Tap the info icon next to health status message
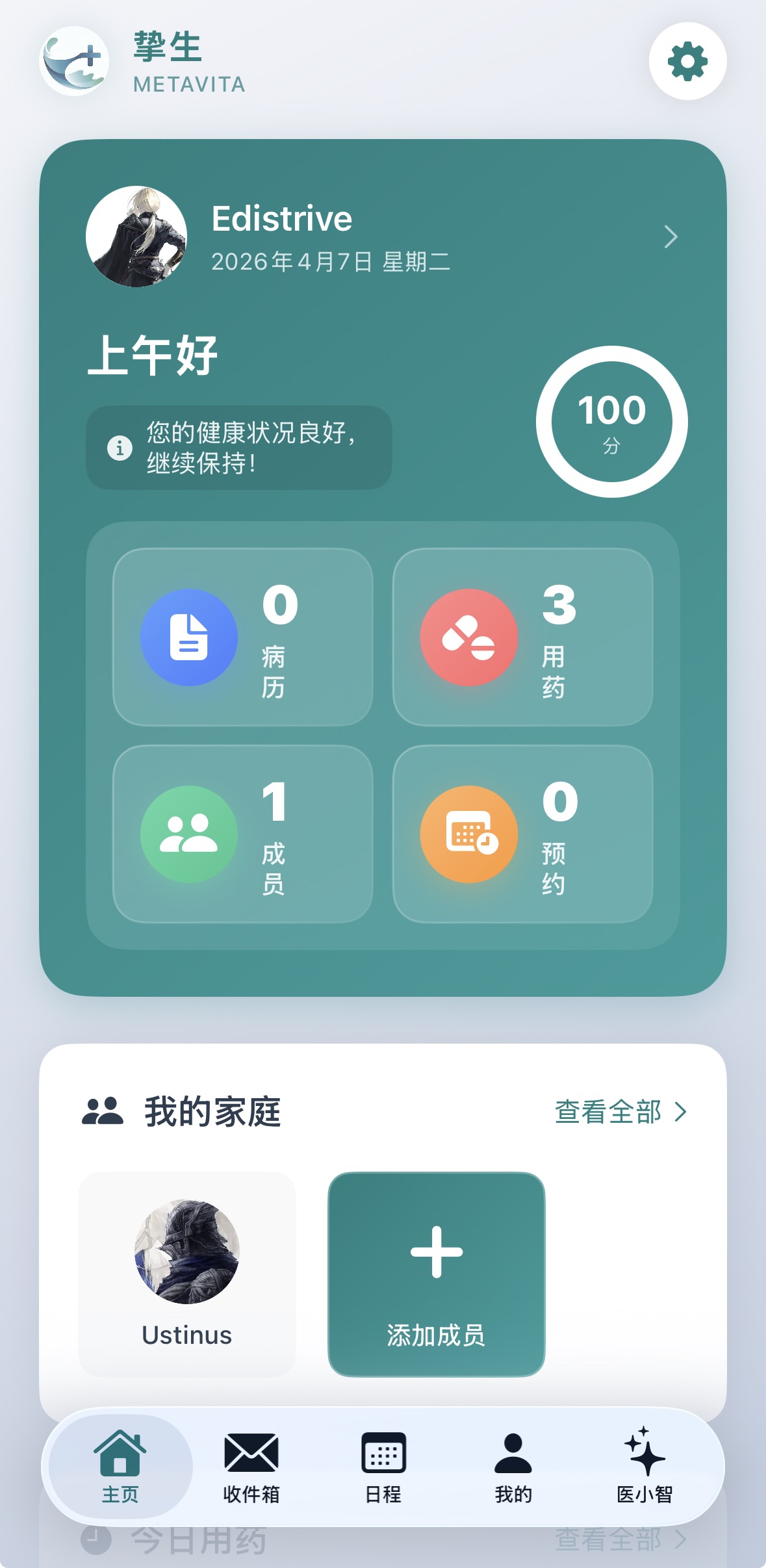Viewport: 766px width, 1568px height. 119,447
